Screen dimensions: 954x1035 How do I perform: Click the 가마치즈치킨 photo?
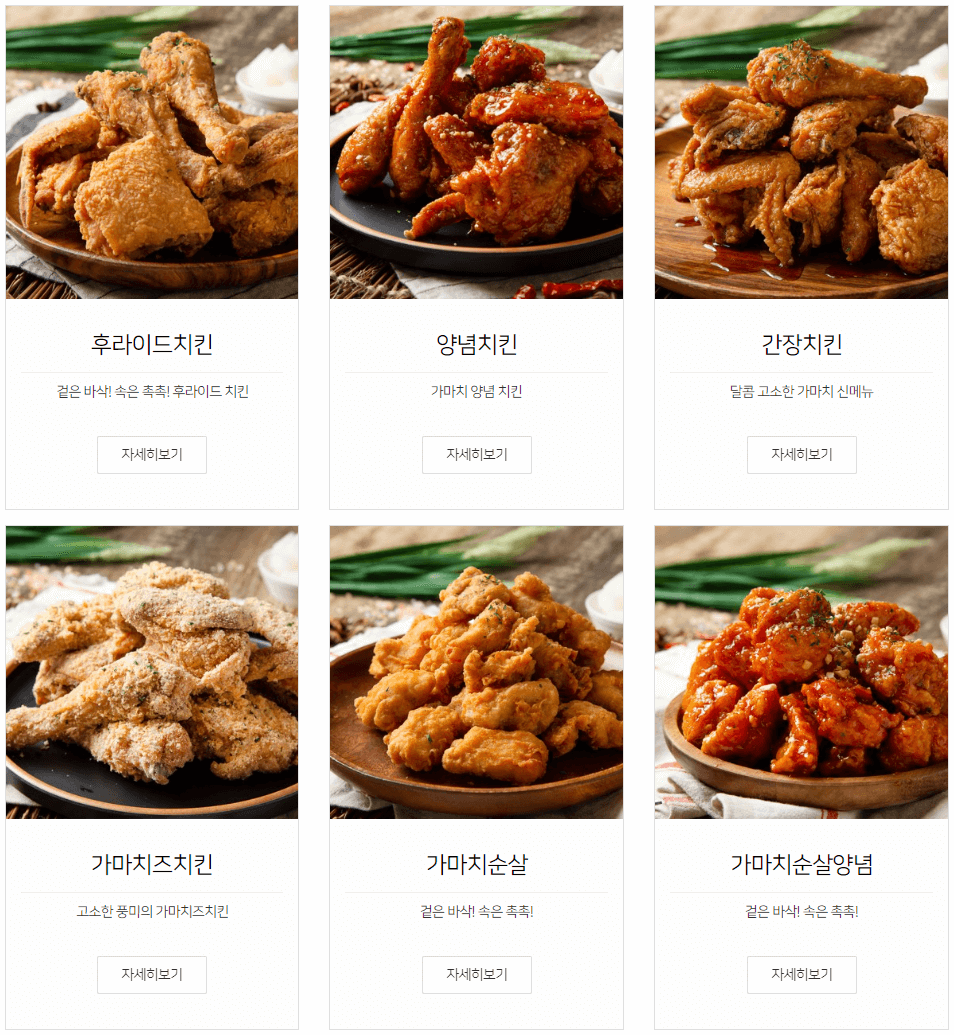tap(151, 672)
